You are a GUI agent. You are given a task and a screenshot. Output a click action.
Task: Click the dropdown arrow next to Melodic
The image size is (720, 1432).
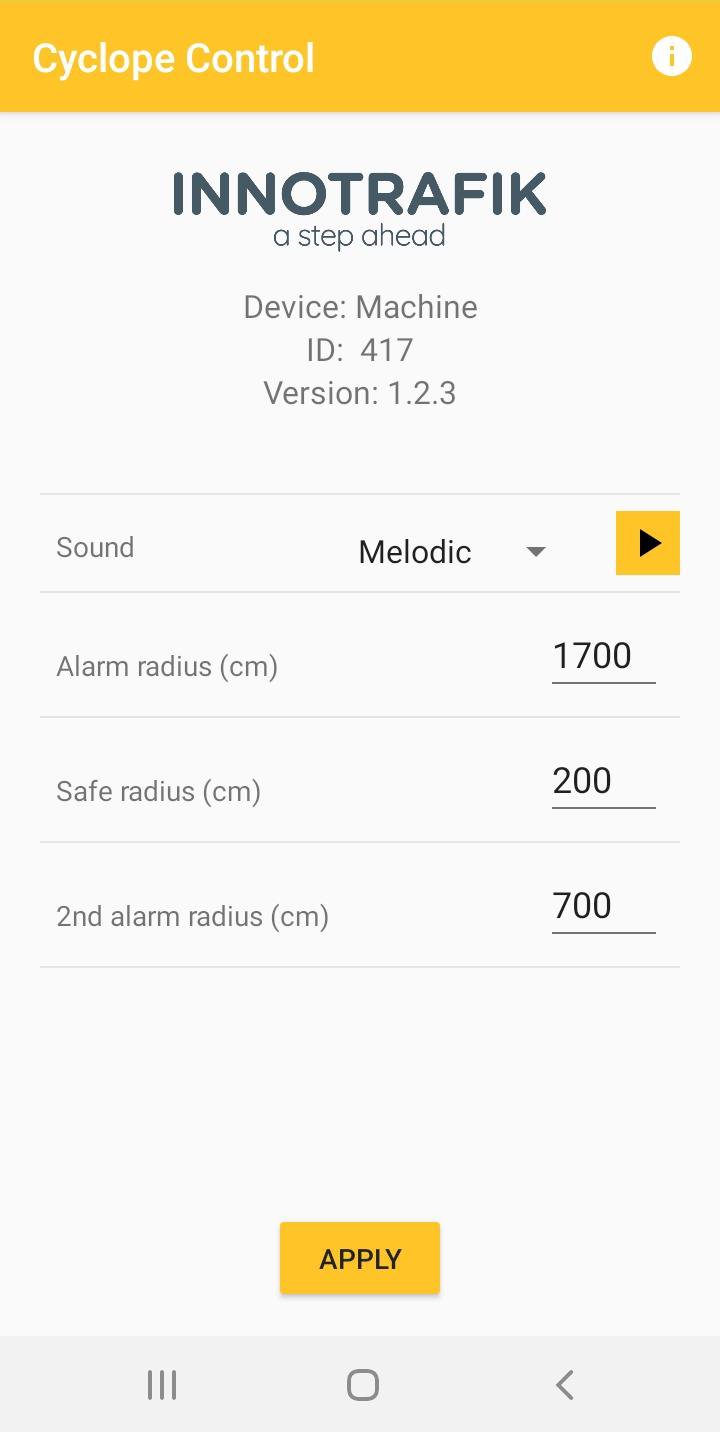point(536,551)
